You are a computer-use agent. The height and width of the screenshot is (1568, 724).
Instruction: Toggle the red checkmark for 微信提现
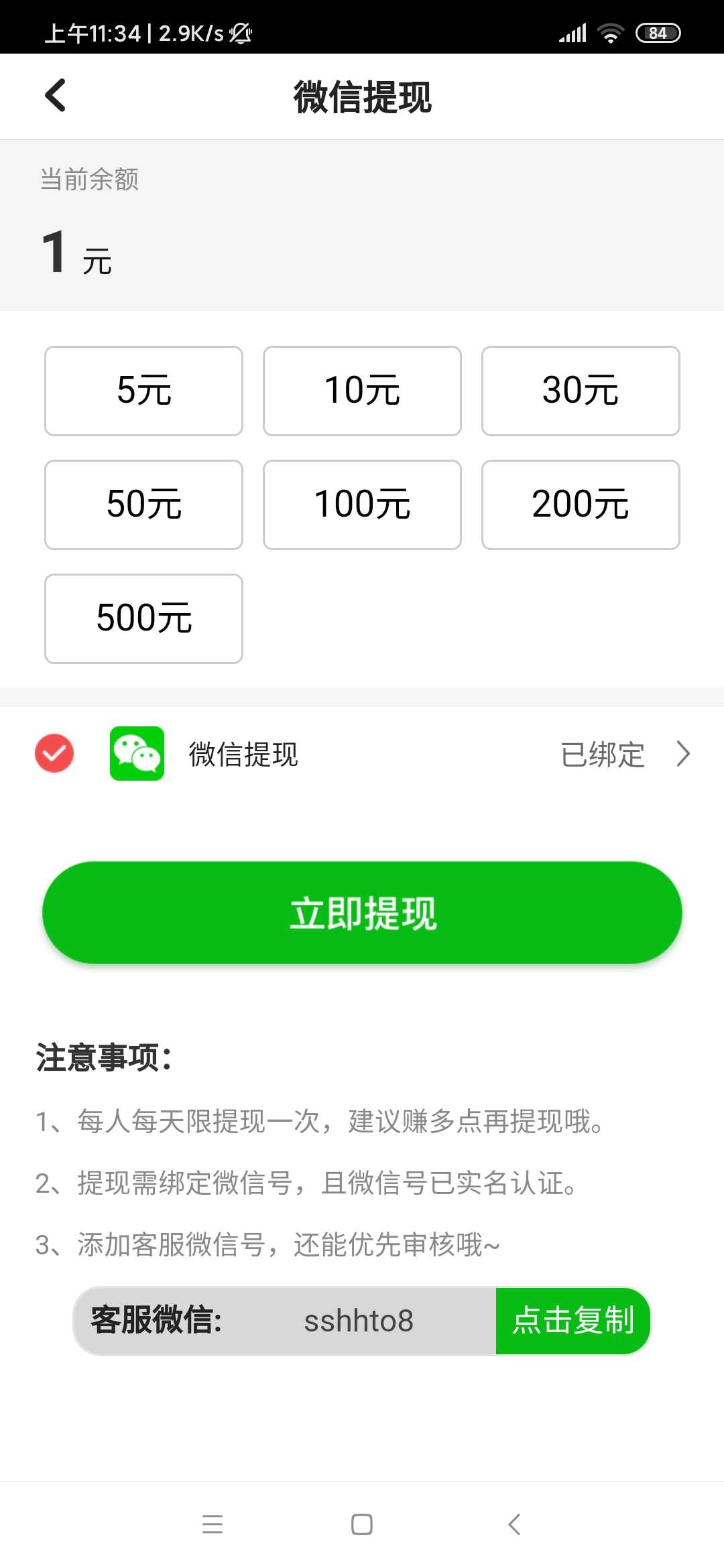[54, 753]
